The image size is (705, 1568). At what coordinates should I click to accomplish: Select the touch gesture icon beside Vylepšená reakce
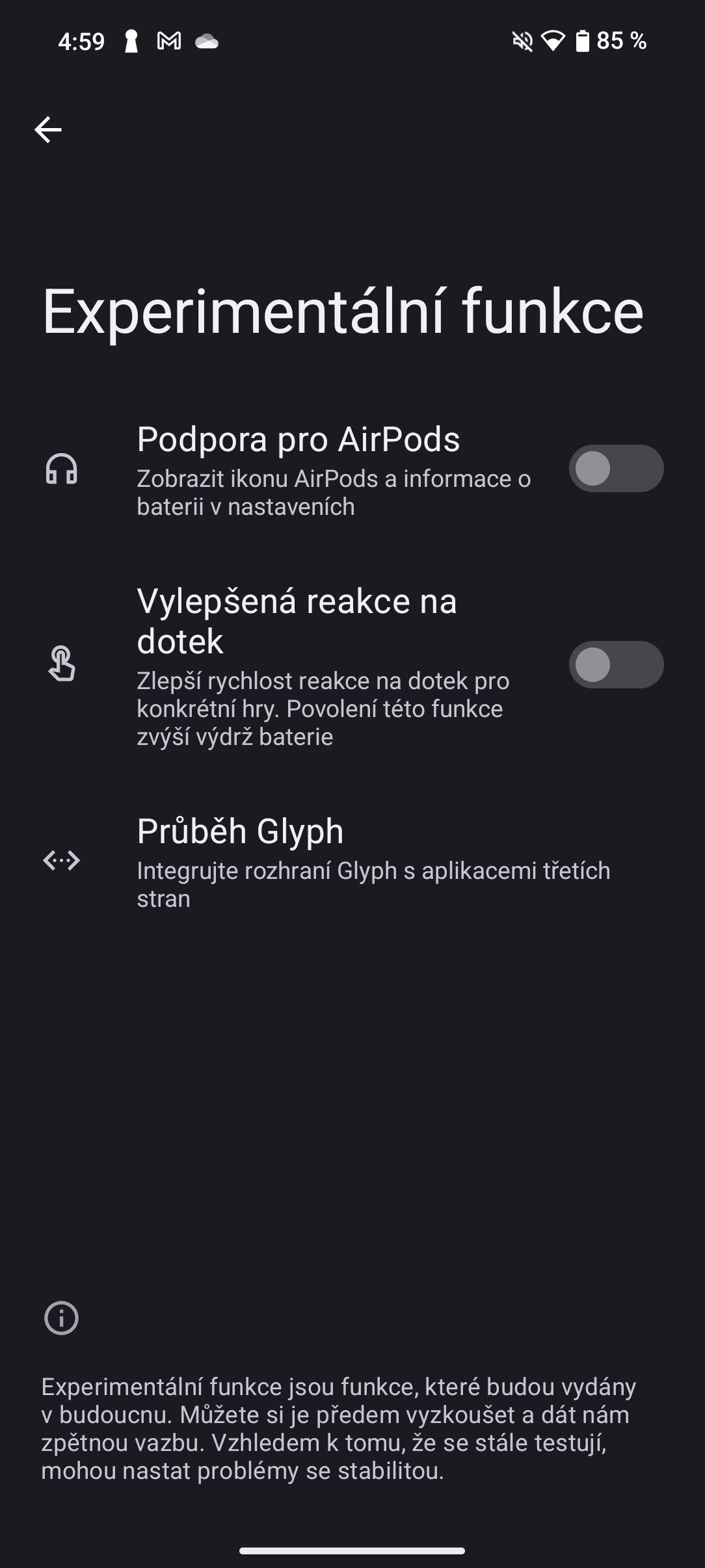coord(62,664)
